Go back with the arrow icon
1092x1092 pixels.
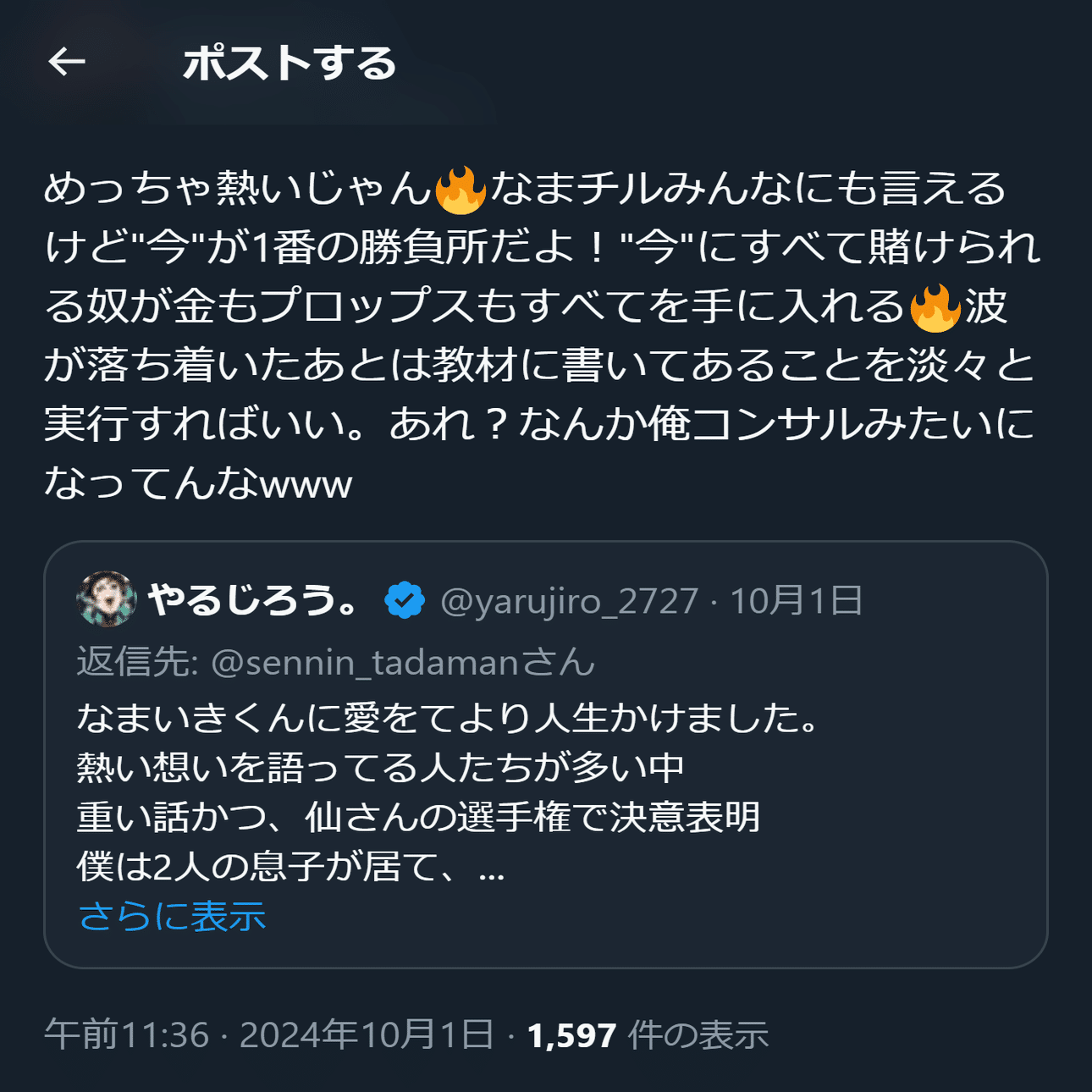click(66, 62)
